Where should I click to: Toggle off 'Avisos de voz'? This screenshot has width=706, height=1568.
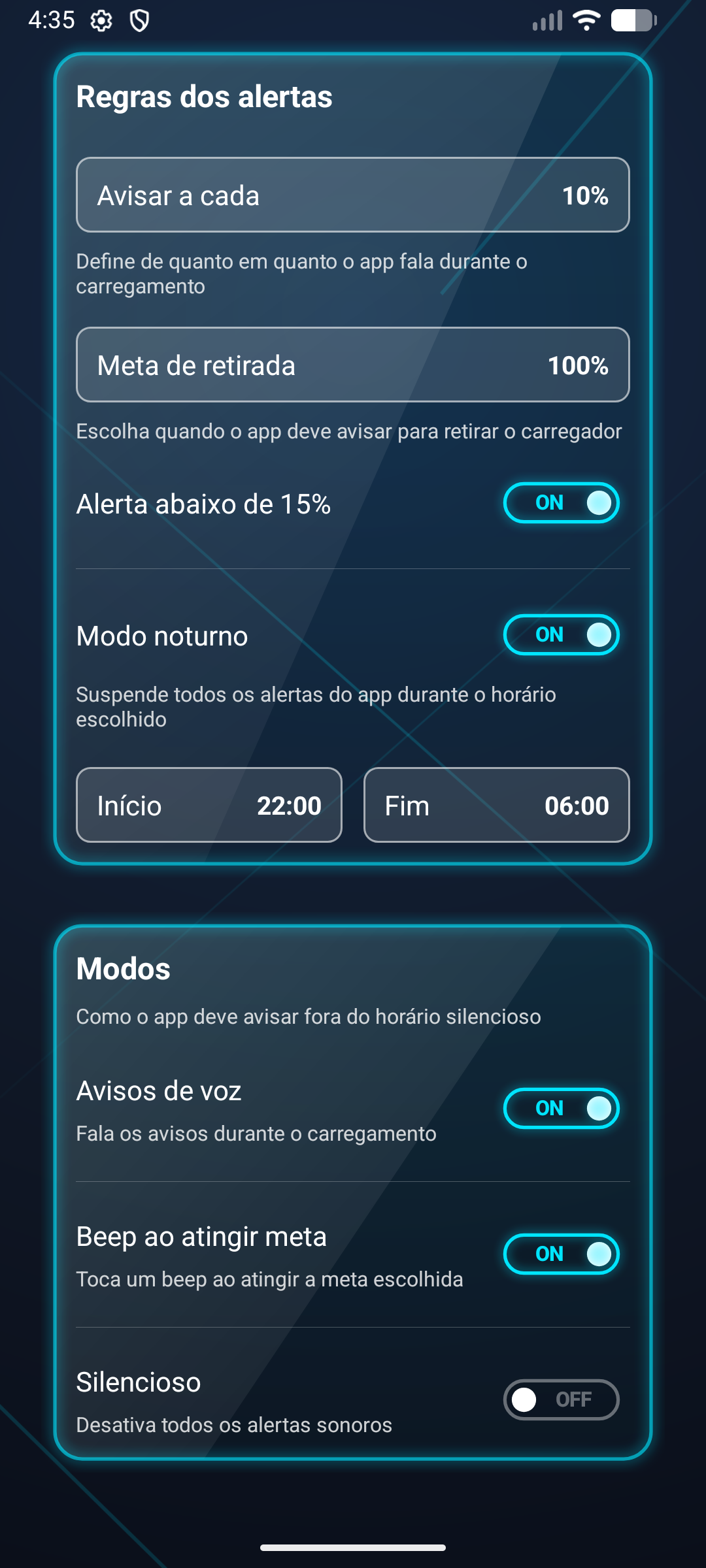coord(561,1109)
